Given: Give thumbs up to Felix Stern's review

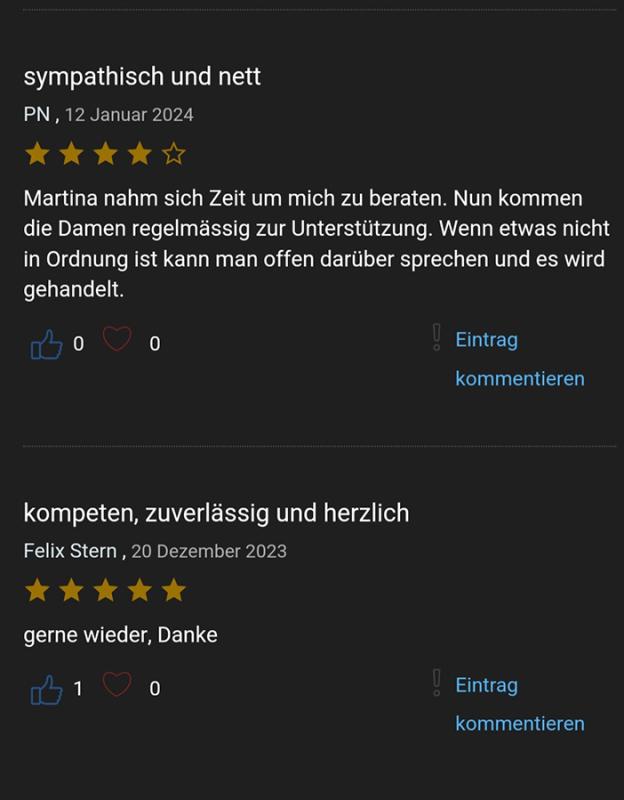Looking at the screenshot, I should tap(46, 690).
